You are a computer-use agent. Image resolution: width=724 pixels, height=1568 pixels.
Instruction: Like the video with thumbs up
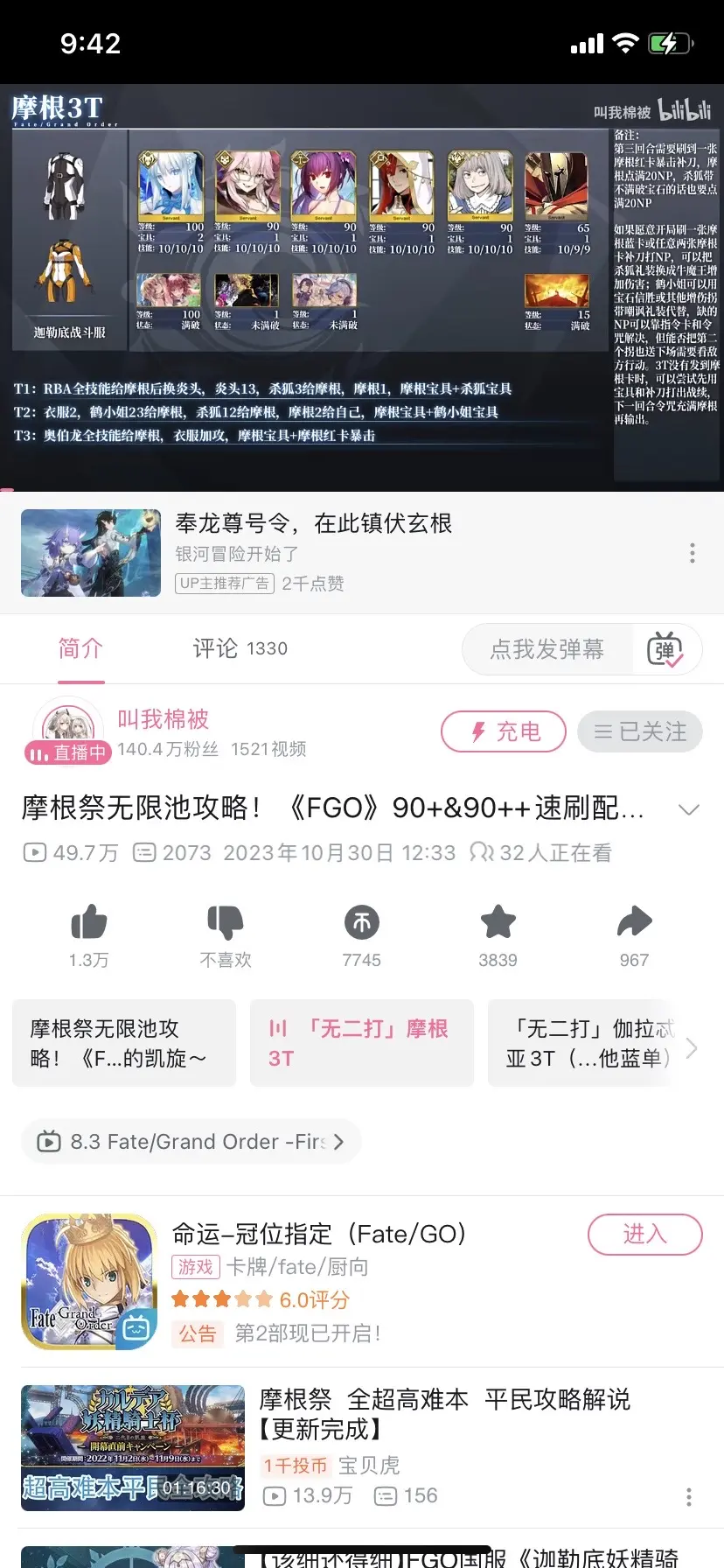tap(89, 935)
